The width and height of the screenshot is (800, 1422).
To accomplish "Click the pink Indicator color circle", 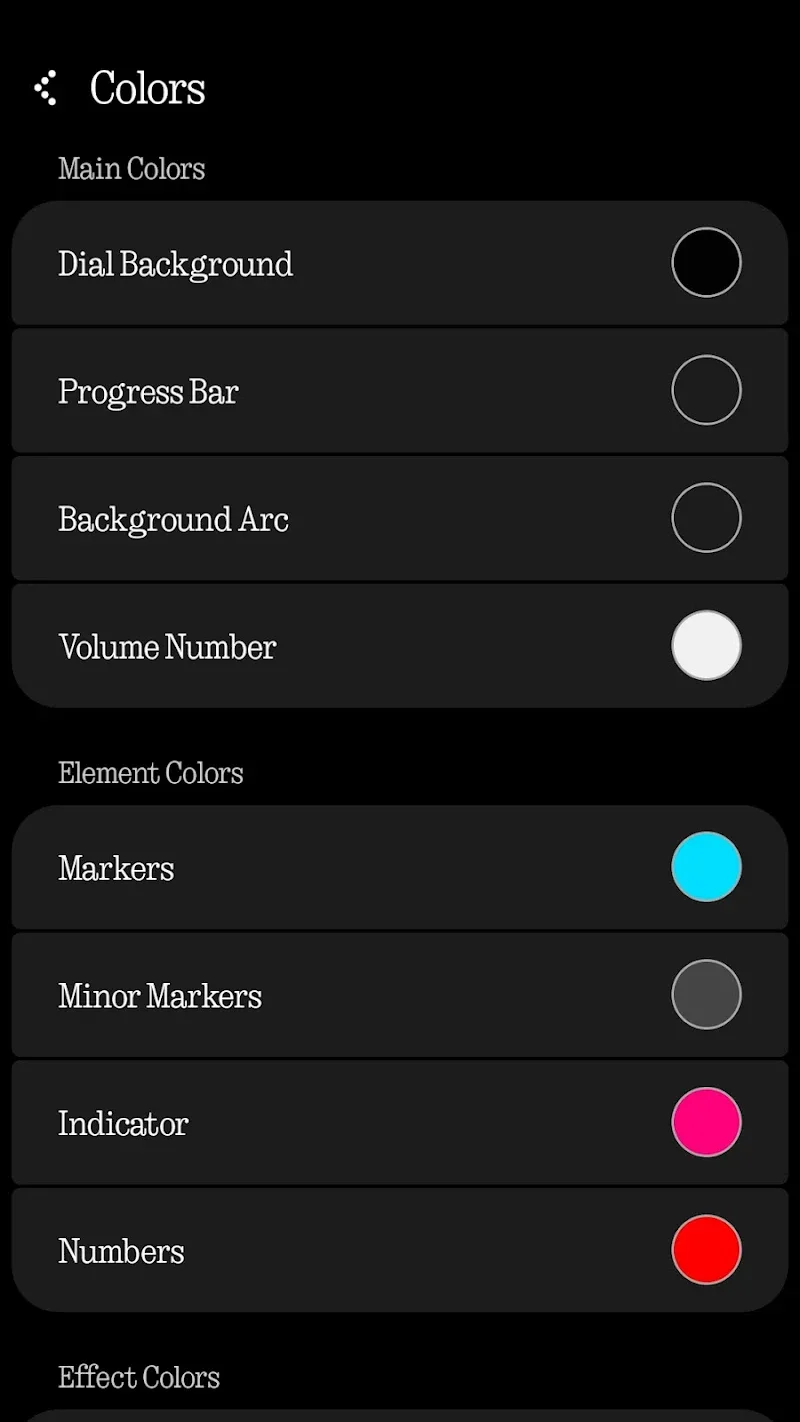I will 706,1121.
